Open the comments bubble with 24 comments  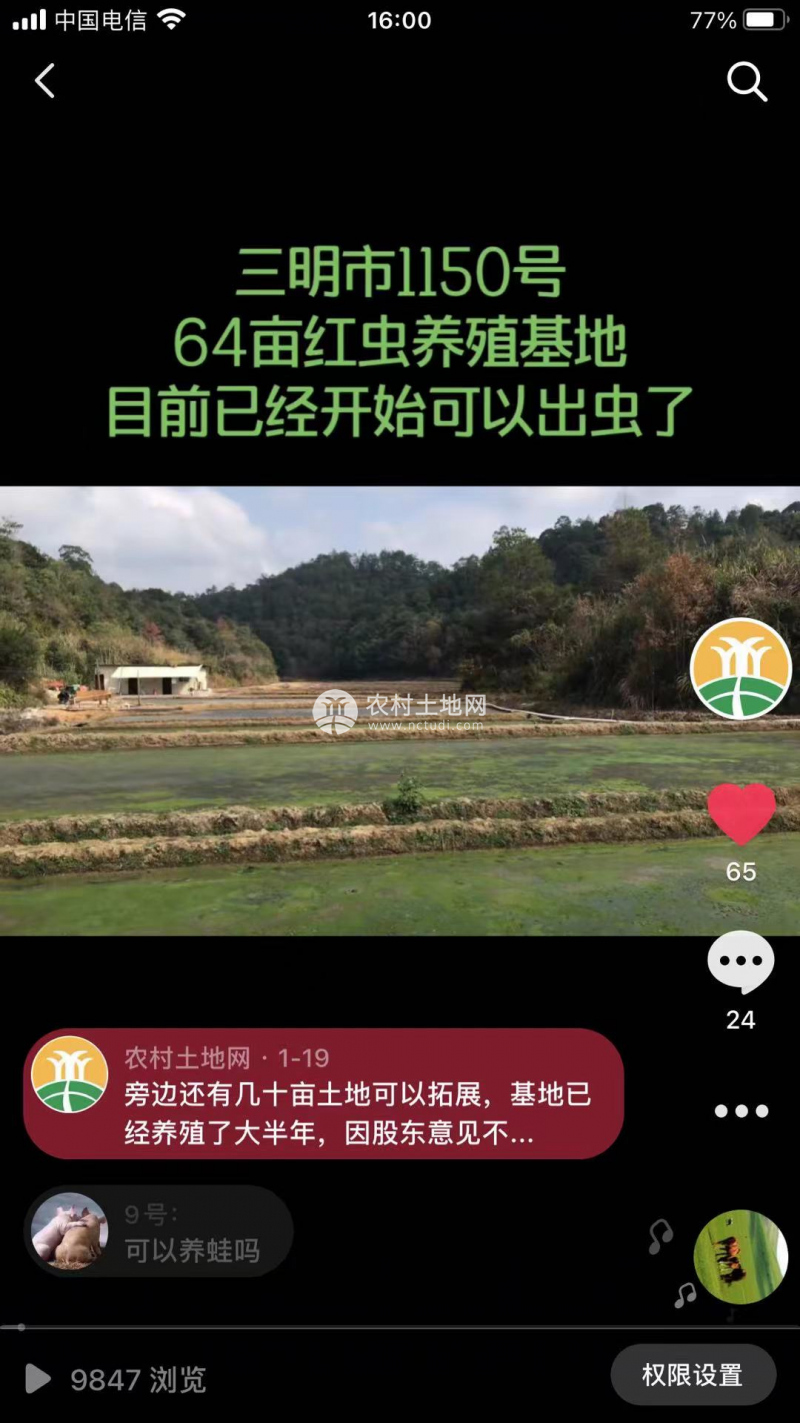(740, 962)
